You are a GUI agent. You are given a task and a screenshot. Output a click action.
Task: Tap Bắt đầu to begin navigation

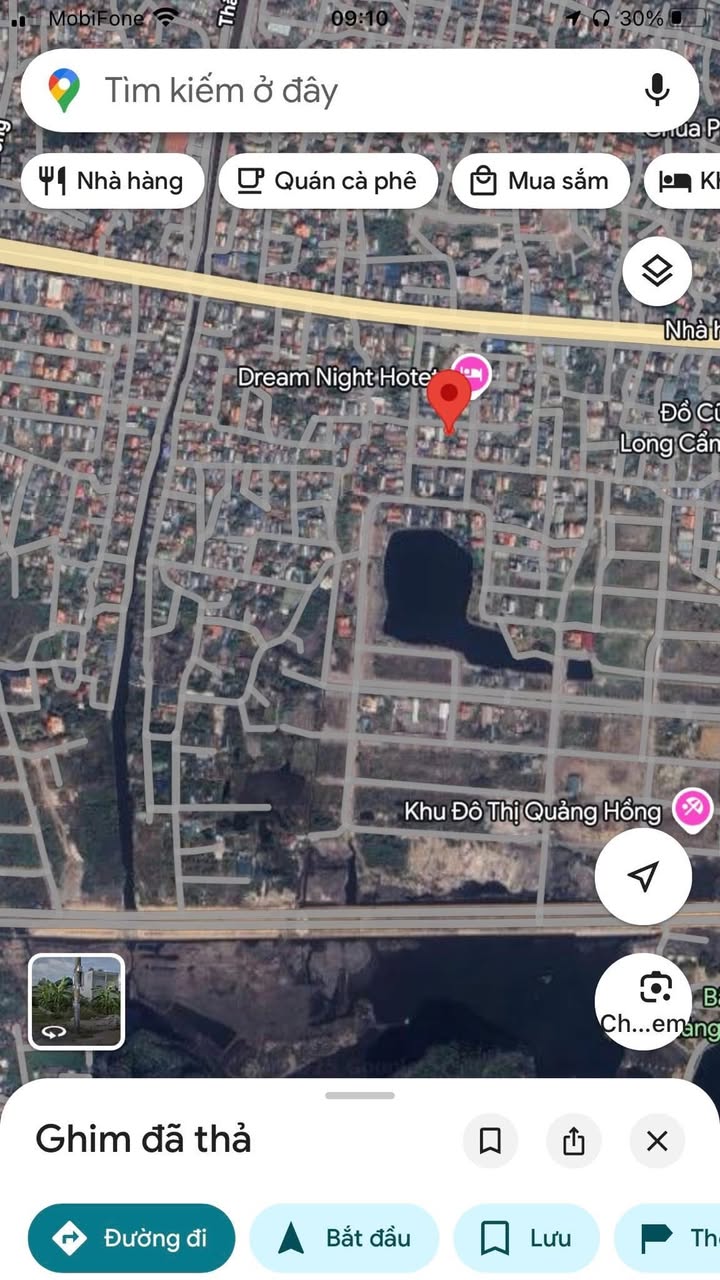344,1238
